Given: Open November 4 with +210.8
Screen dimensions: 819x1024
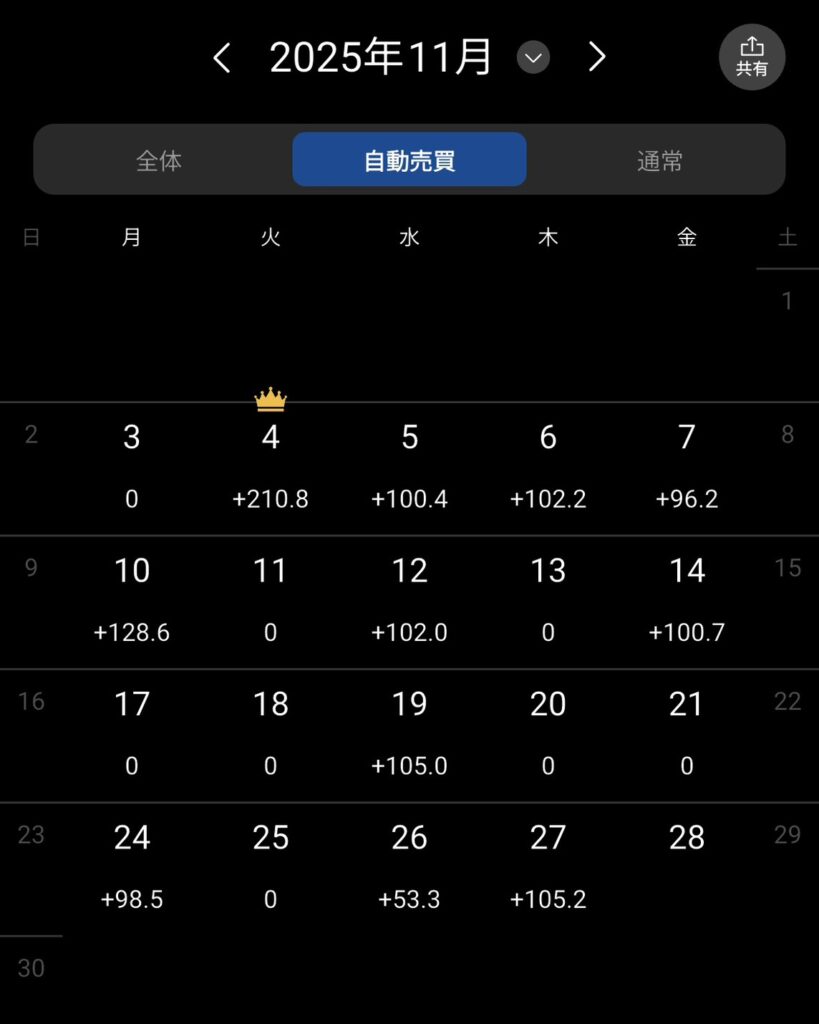Looking at the screenshot, I should point(270,467).
